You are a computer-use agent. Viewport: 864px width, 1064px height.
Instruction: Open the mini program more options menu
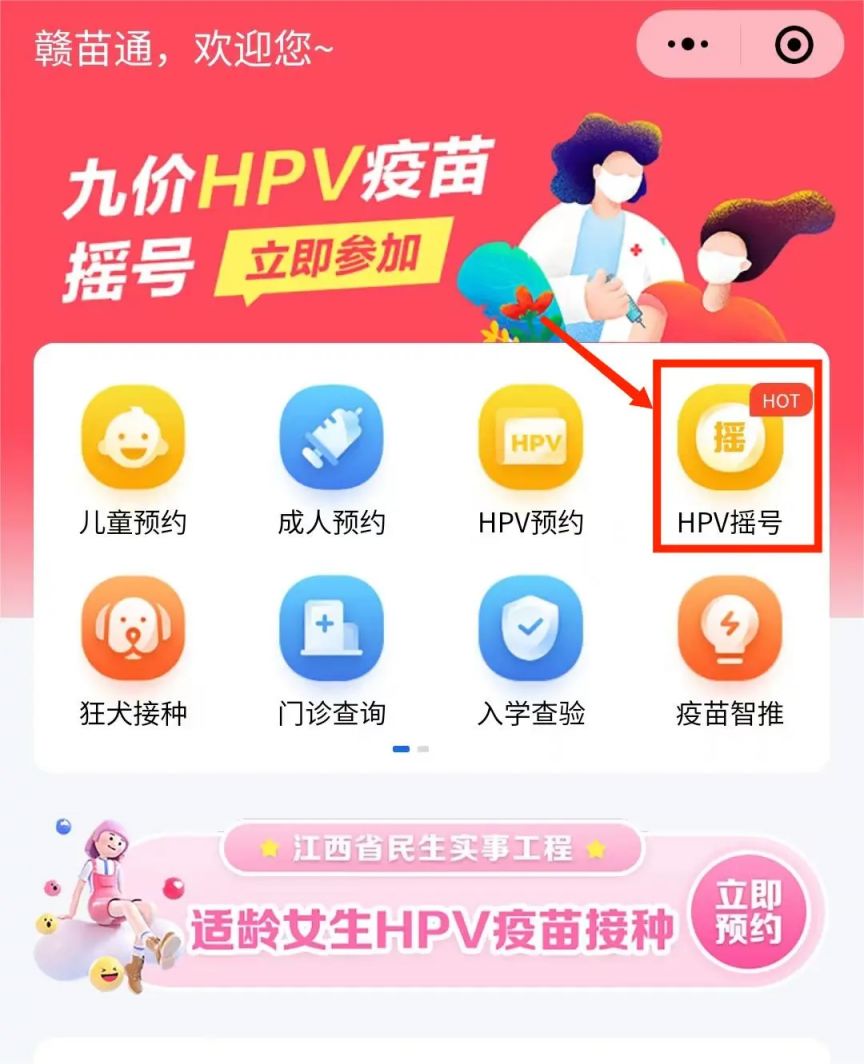(x=688, y=45)
